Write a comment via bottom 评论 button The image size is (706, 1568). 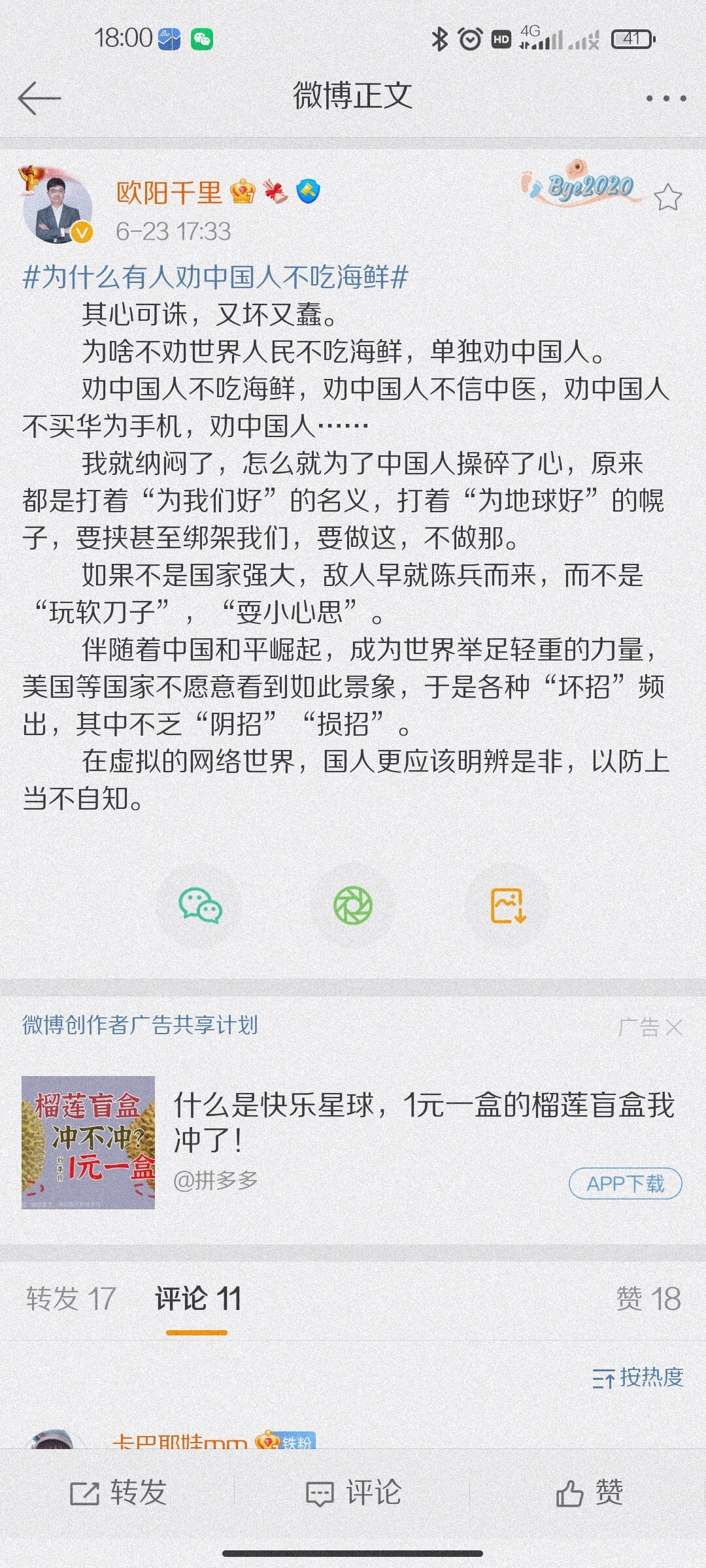(x=354, y=1492)
